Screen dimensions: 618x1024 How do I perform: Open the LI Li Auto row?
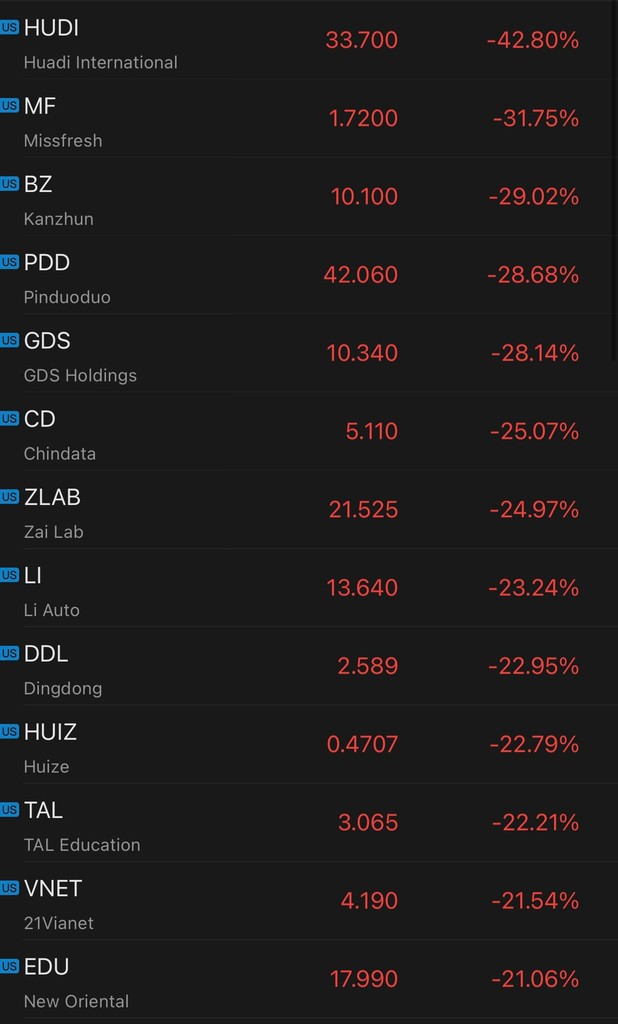tap(300, 588)
